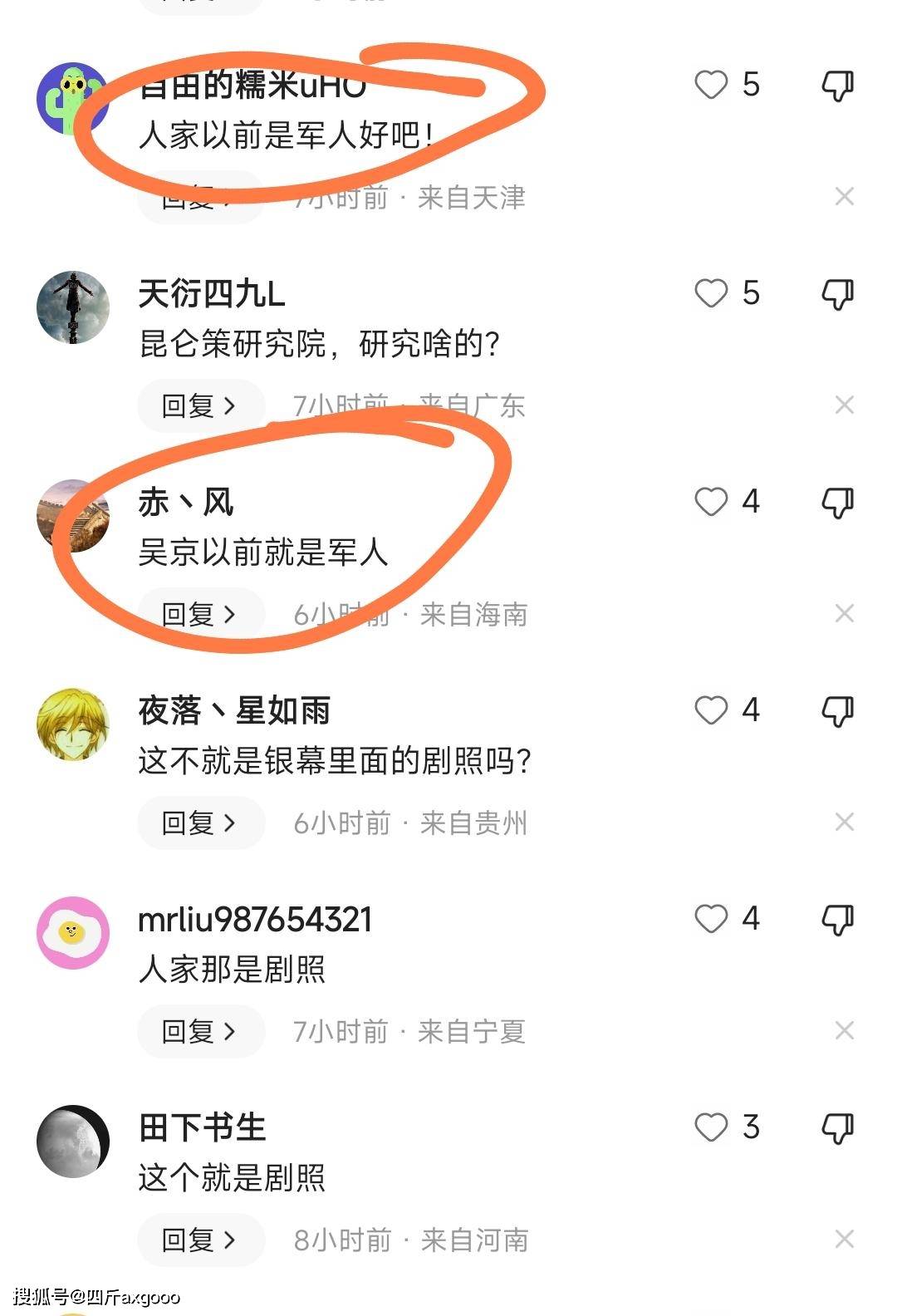Dislike the comment by 夜落丶星如雨
This screenshot has width=897, height=1316.
(x=837, y=711)
